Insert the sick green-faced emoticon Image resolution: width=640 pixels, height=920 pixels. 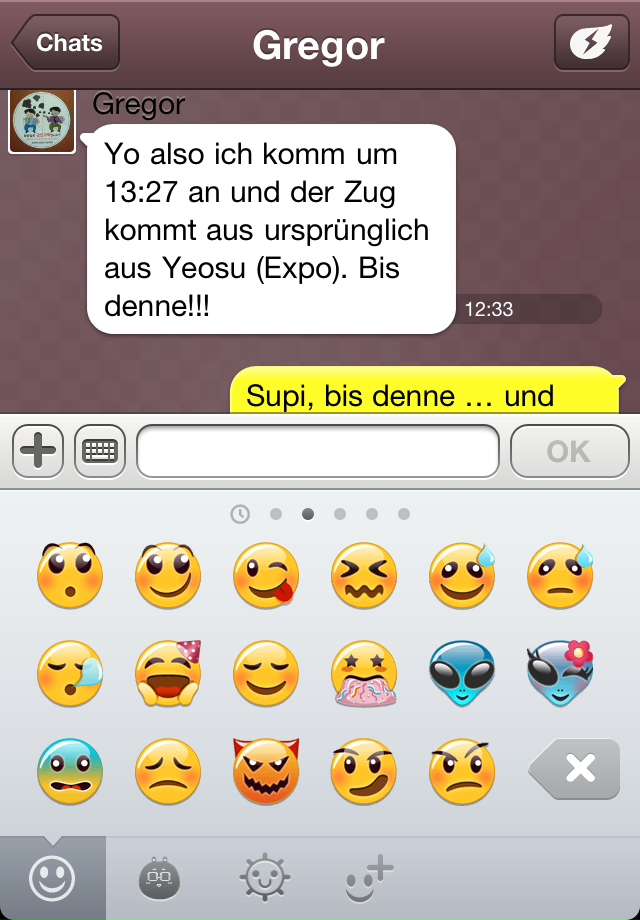pos(69,771)
